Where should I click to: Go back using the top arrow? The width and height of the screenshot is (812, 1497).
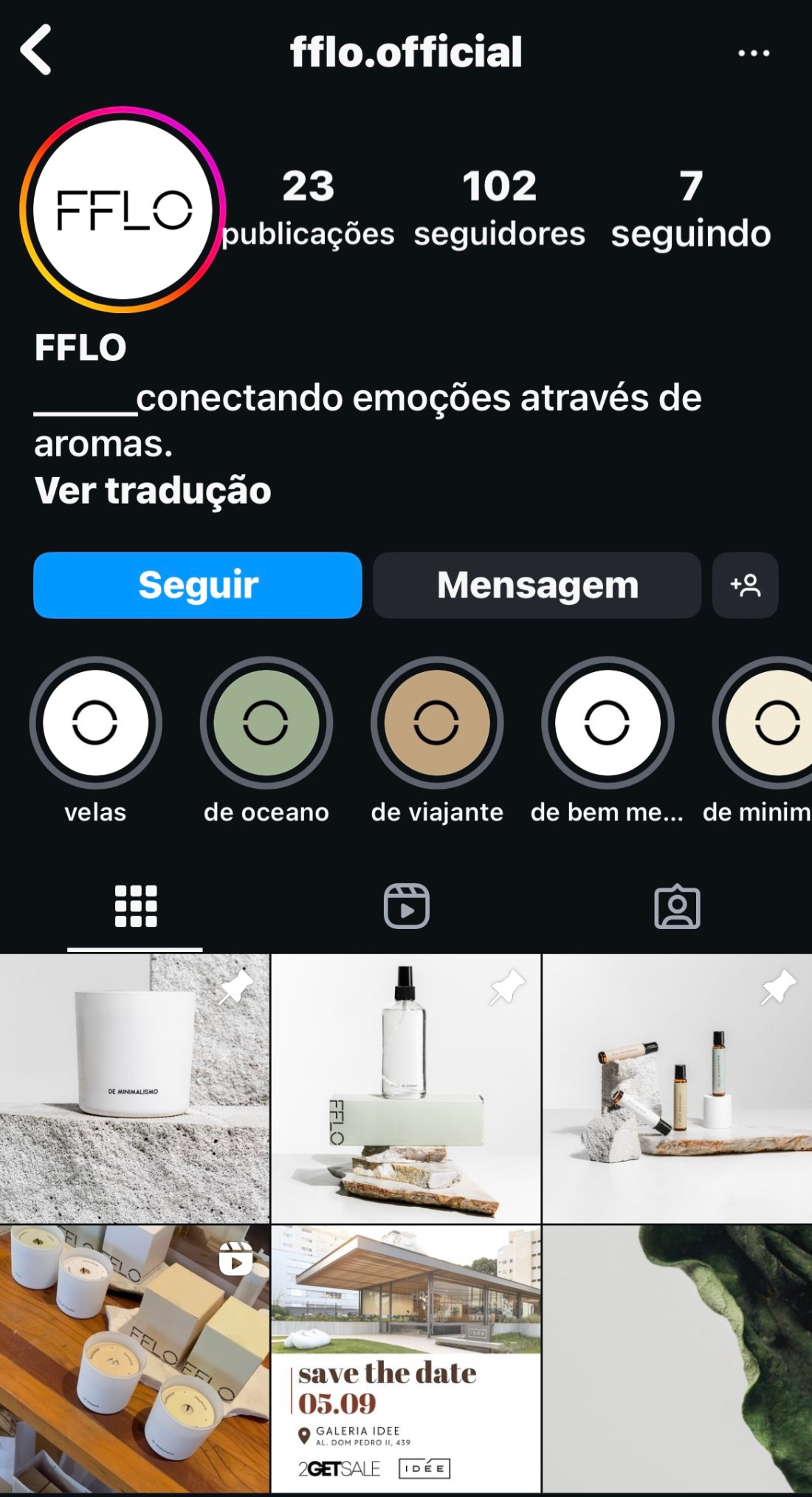35,50
